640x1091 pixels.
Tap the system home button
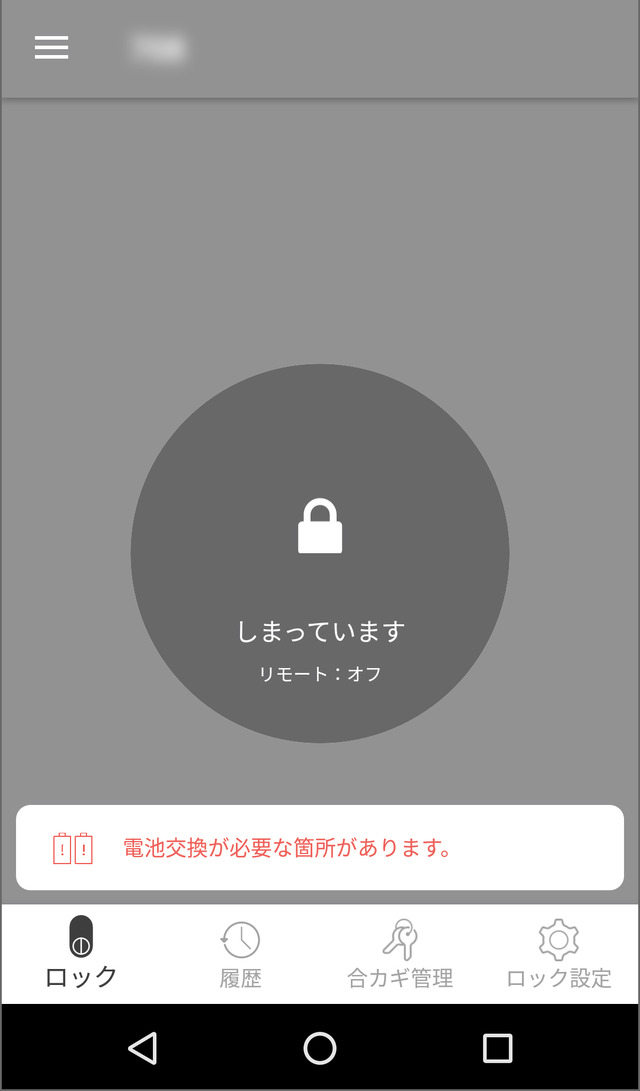click(320, 1048)
